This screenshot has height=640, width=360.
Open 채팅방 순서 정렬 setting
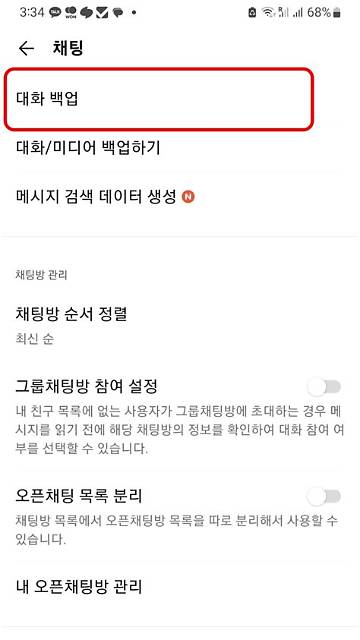180,325
